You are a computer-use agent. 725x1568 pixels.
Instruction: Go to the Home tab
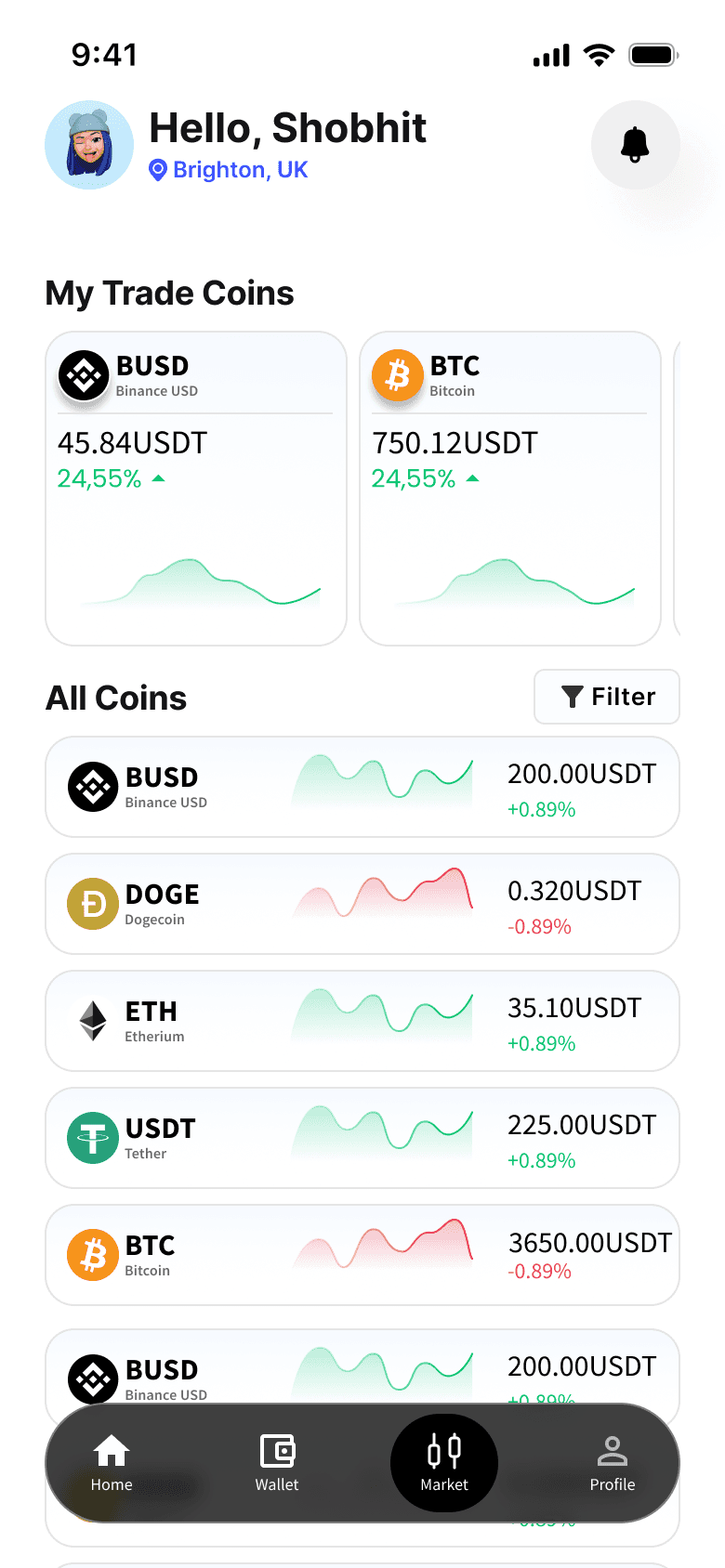tap(112, 1463)
